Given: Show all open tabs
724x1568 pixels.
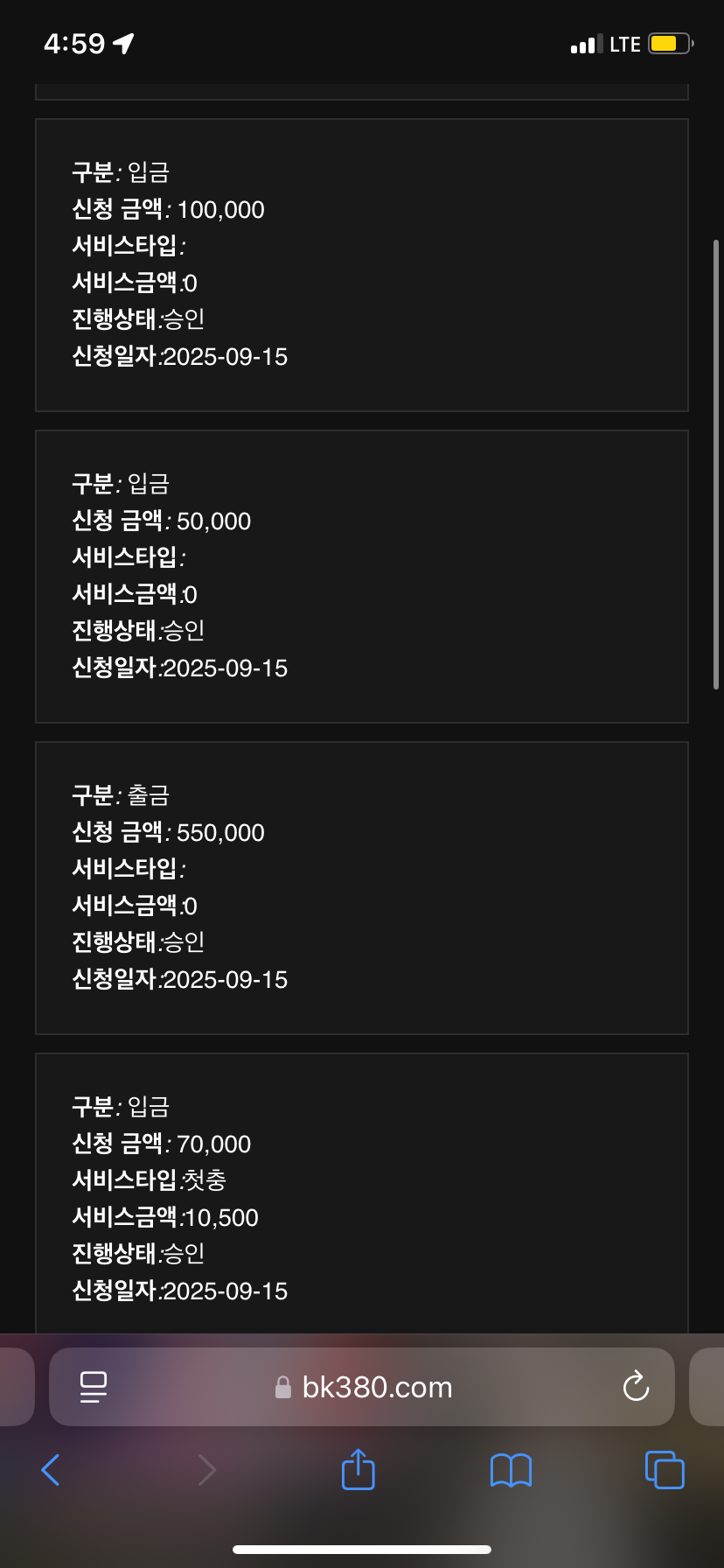Looking at the screenshot, I should [x=665, y=1470].
